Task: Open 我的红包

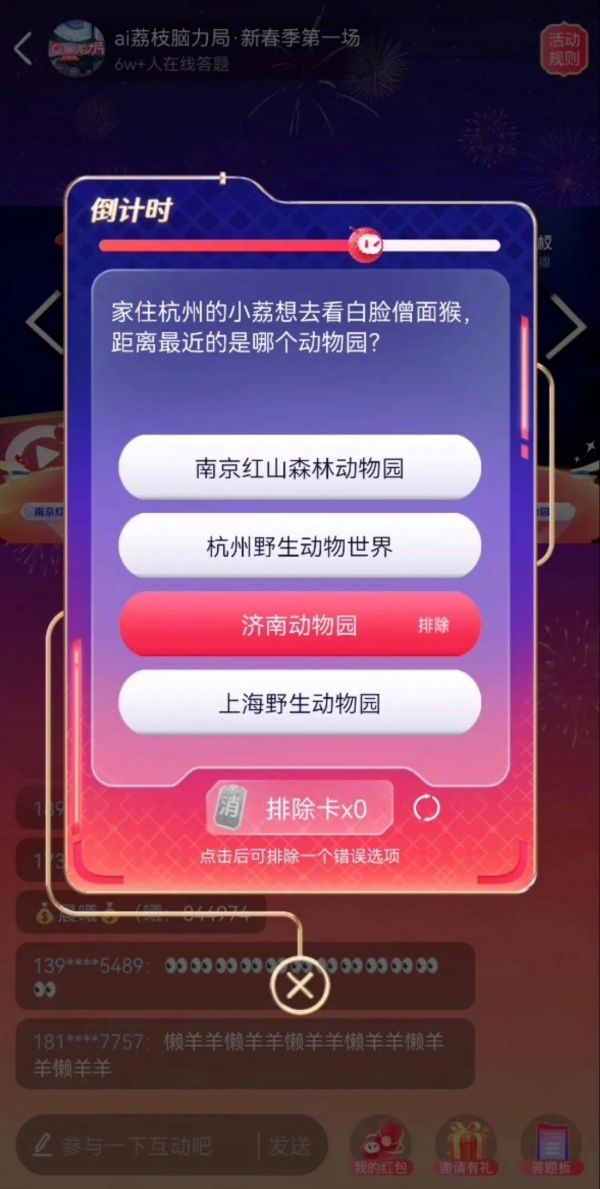Action: click(x=379, y=1145)
